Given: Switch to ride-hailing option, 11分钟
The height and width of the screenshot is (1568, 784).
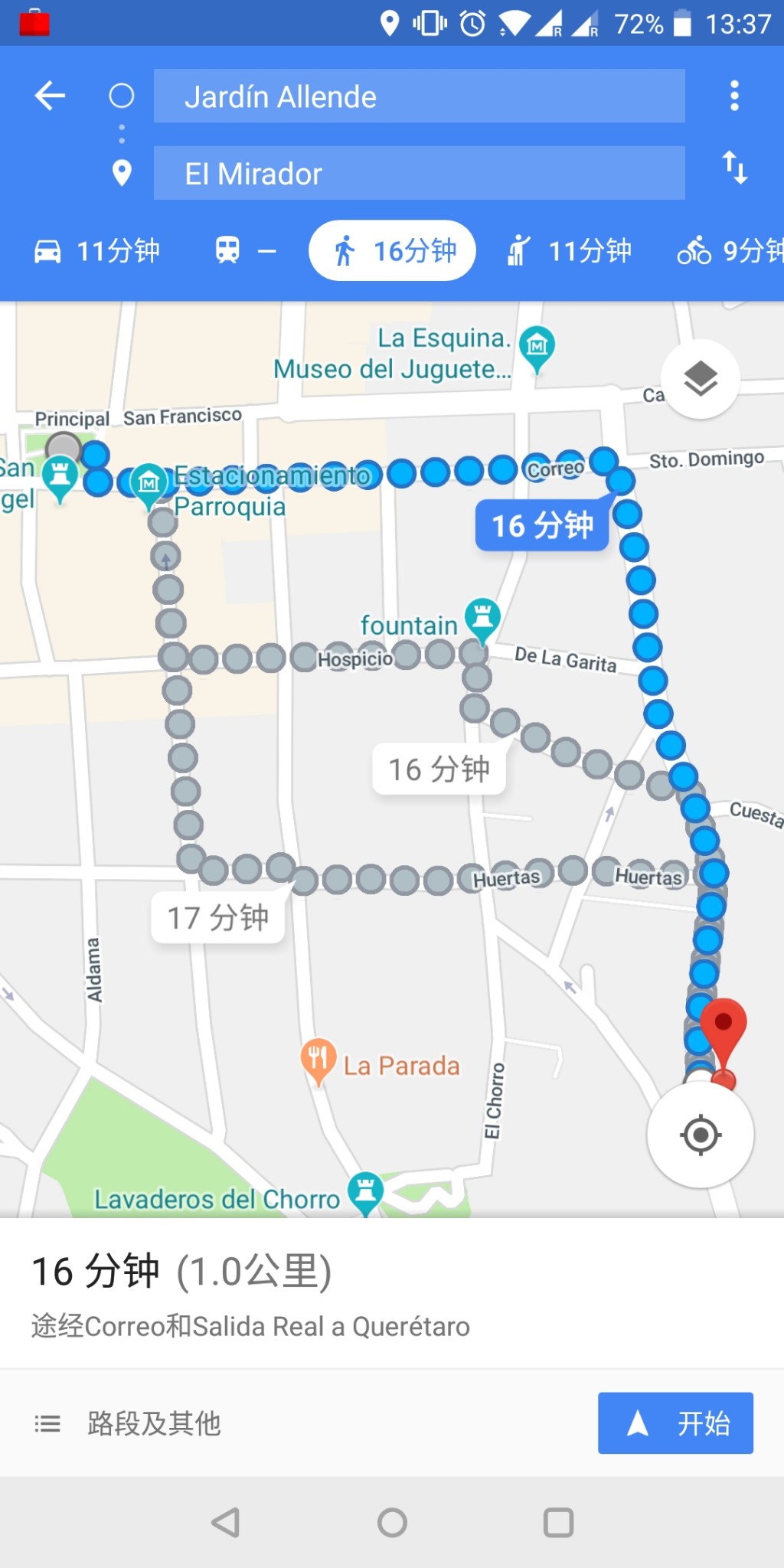Looking at the screenshot, I should coord(569,251).
